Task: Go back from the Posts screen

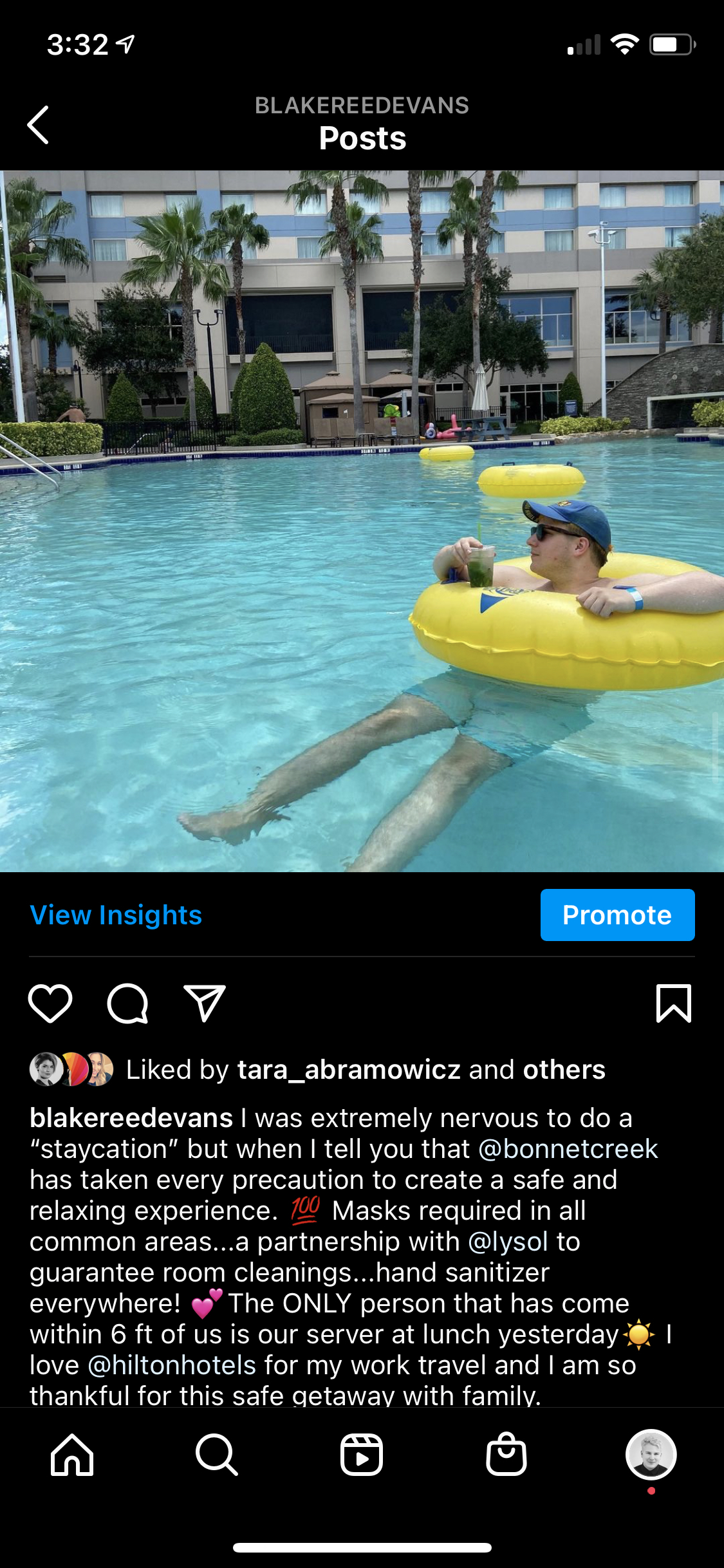Action: coord(39,125)
